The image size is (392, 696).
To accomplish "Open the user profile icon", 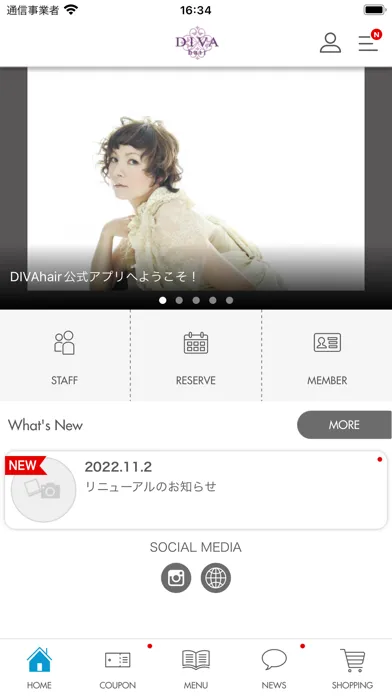I will point(330,43).
